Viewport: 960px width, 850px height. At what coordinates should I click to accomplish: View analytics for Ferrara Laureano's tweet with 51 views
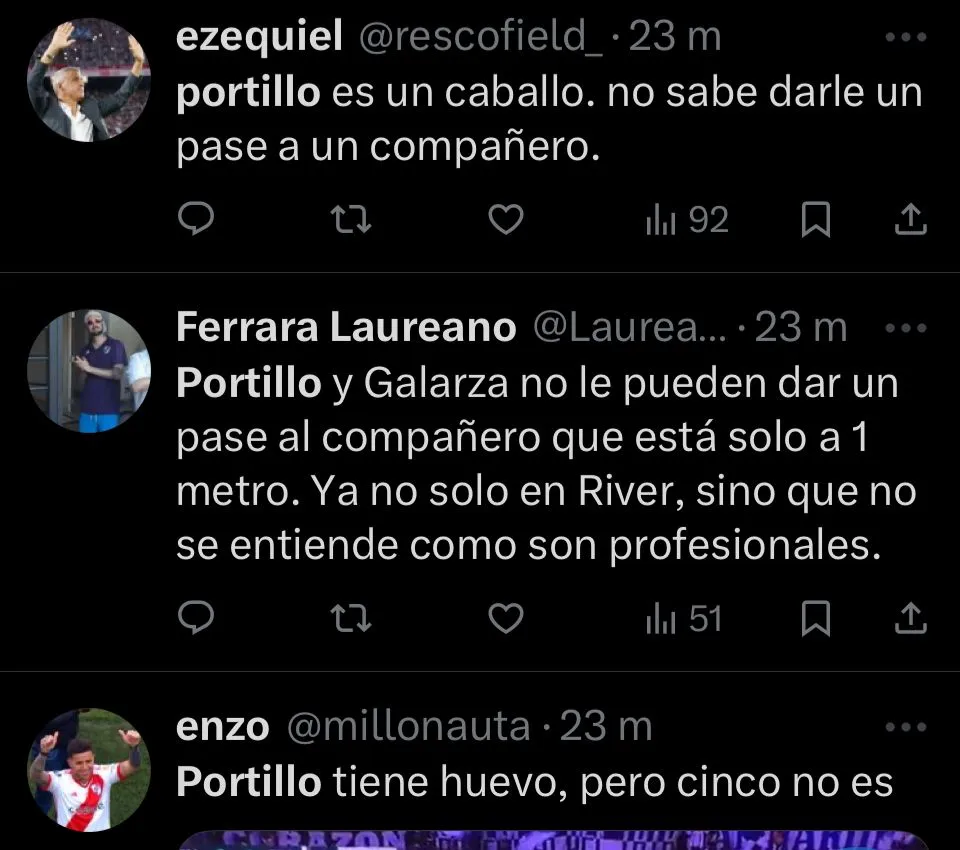pos(684,620)
